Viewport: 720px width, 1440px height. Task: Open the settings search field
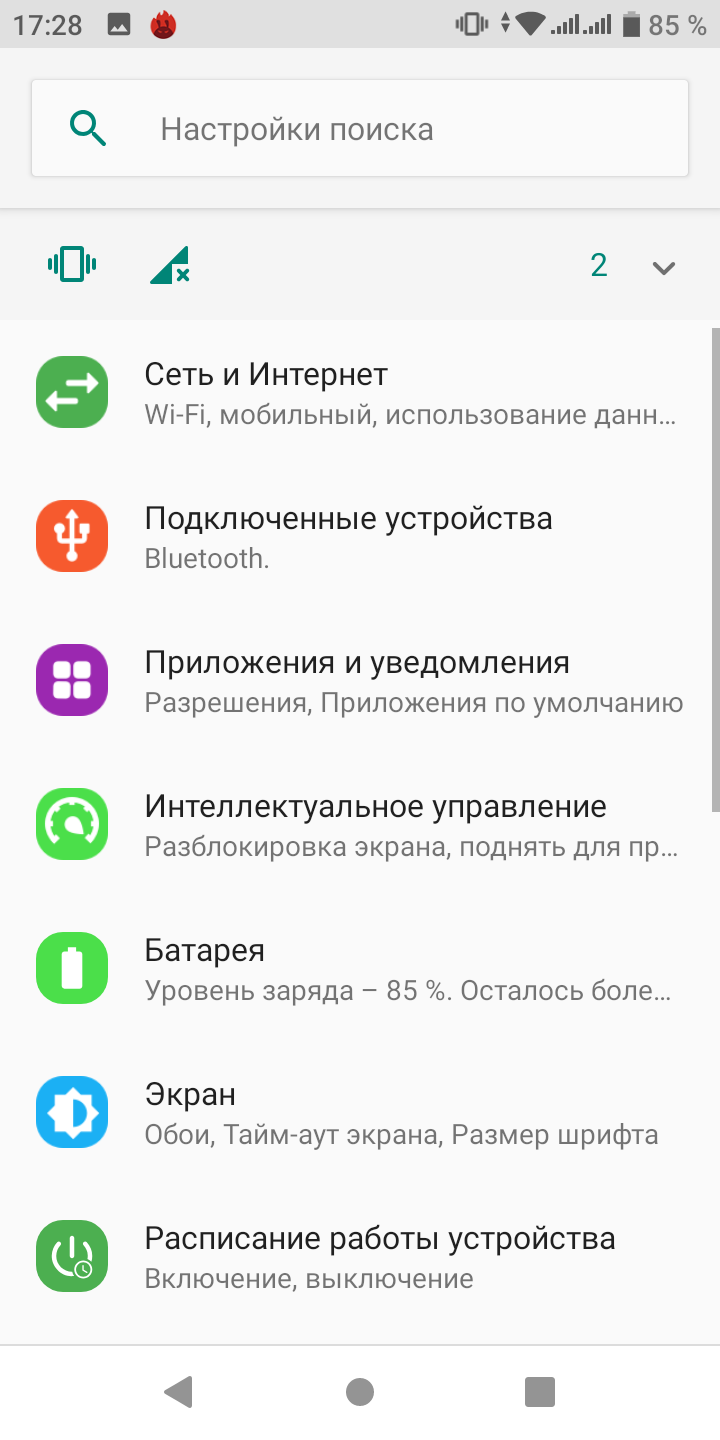360,129
